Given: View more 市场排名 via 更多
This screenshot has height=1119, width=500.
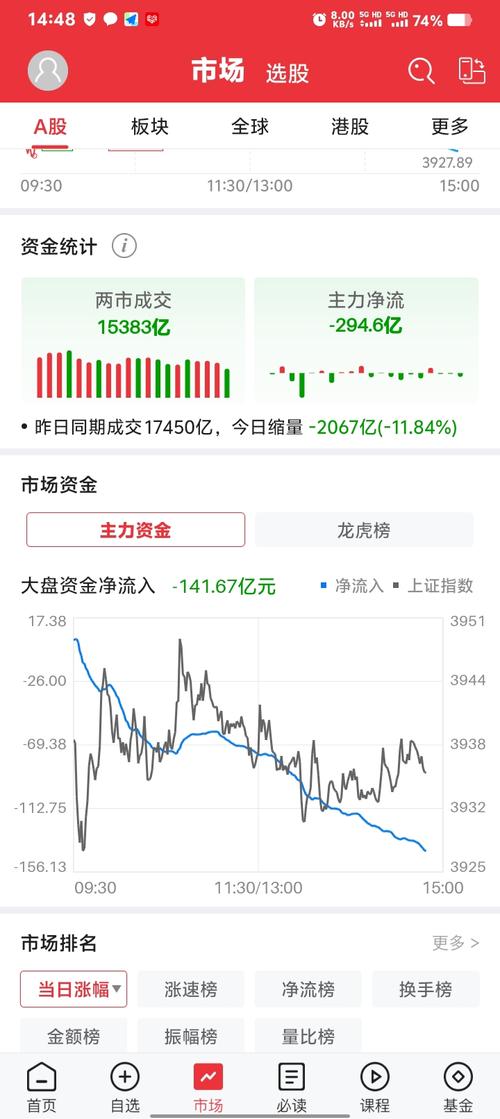Looking at the screenshot, I should point(456,943).
